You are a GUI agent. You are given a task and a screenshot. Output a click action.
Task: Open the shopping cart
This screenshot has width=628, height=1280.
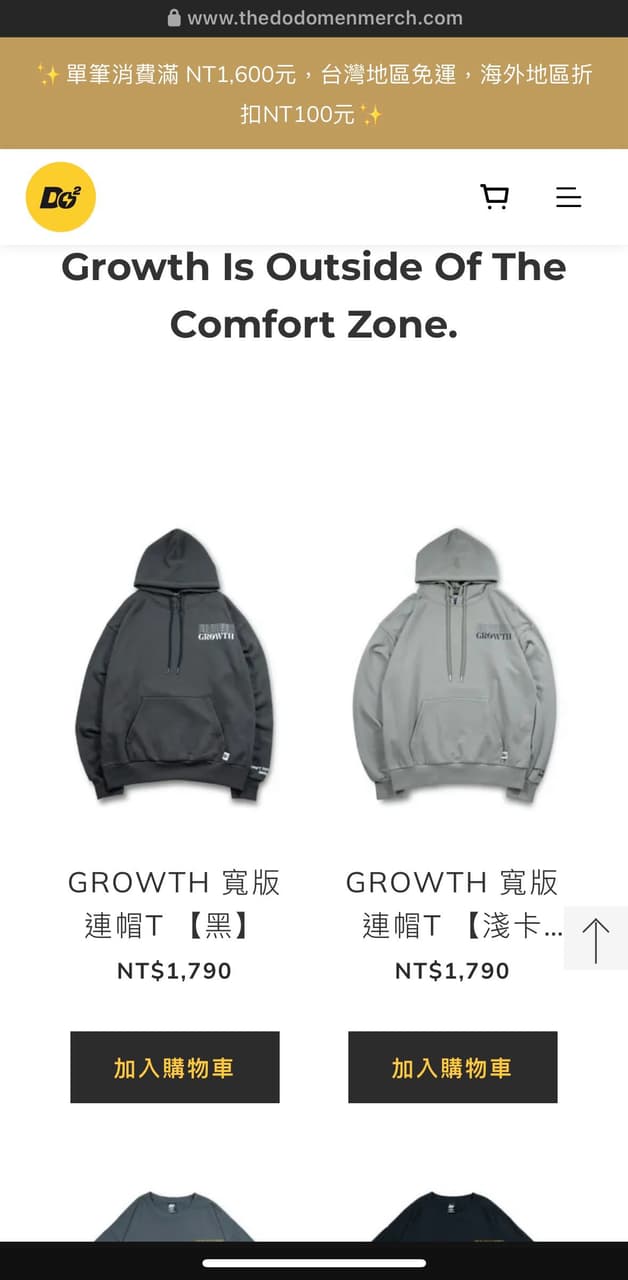[x=495, y=197]
